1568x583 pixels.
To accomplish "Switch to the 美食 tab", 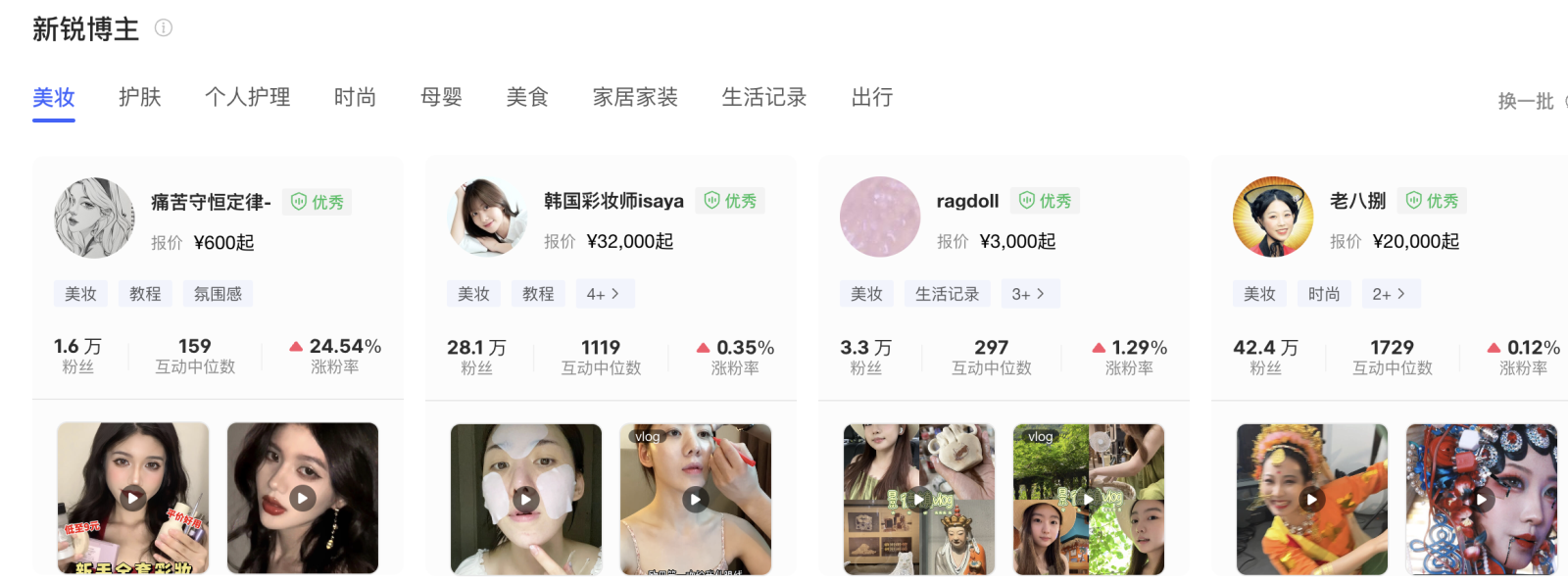I will coord(527,97).
